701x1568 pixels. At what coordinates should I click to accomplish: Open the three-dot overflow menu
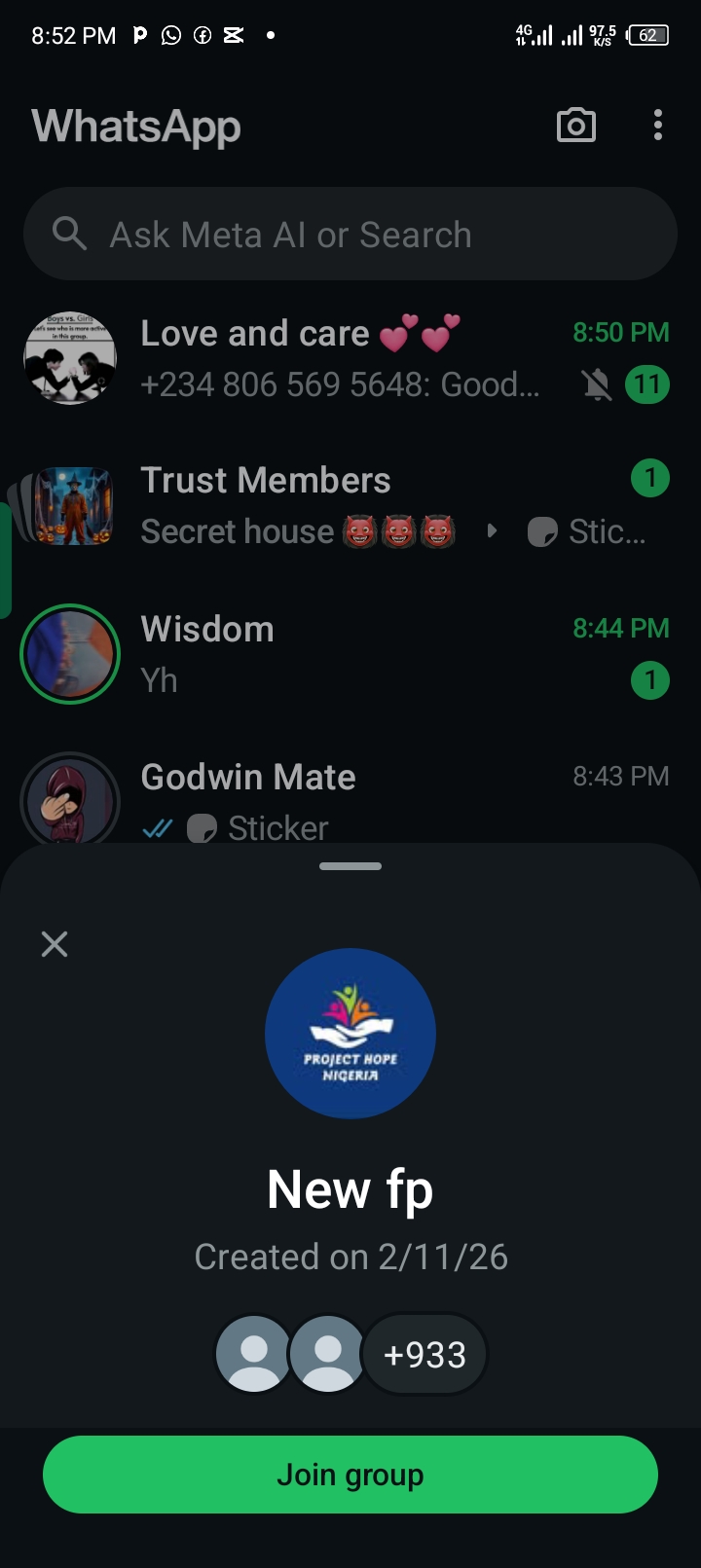[658, 126]
